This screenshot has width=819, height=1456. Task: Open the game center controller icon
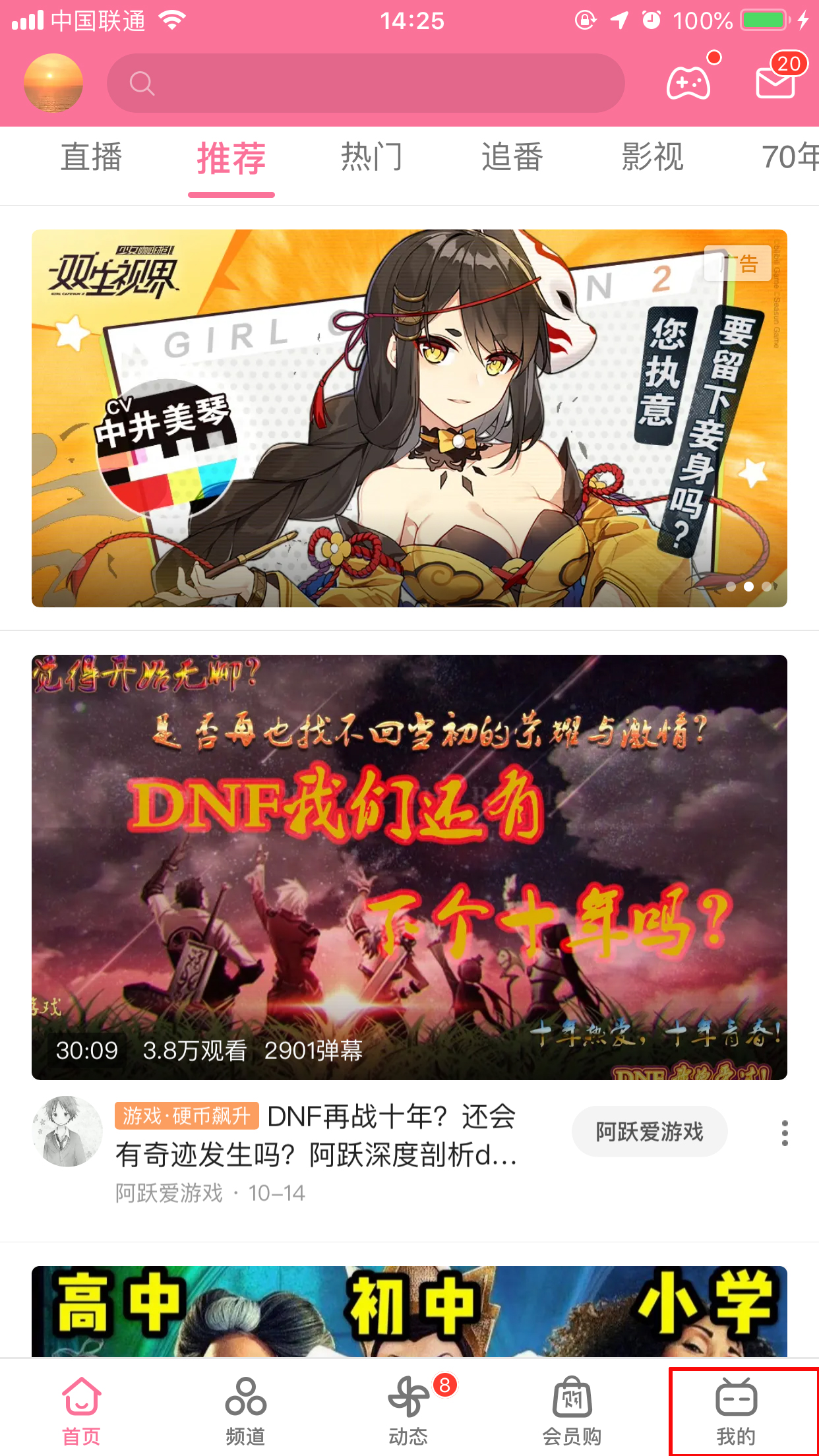[688, 83]
